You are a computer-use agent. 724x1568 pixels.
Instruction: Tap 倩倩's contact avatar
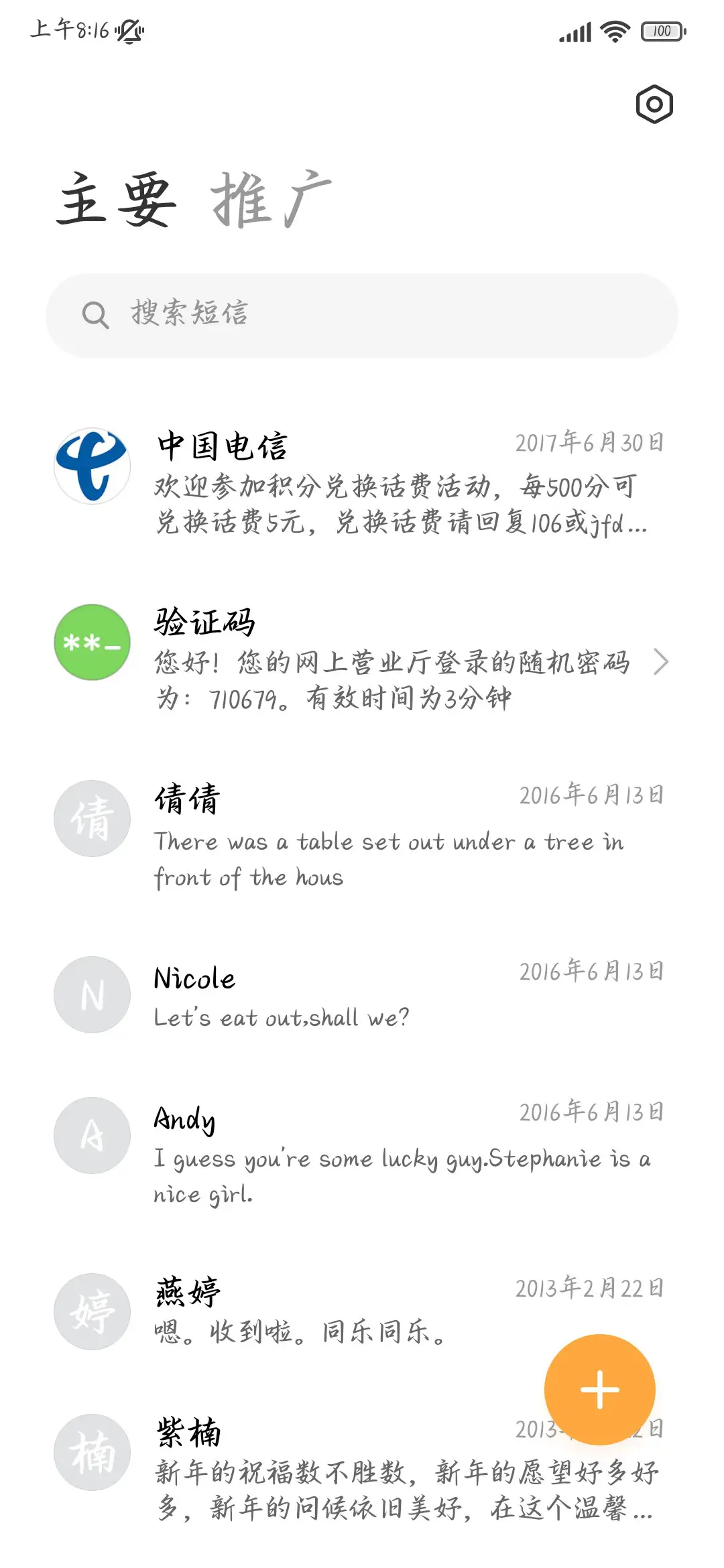92,819
